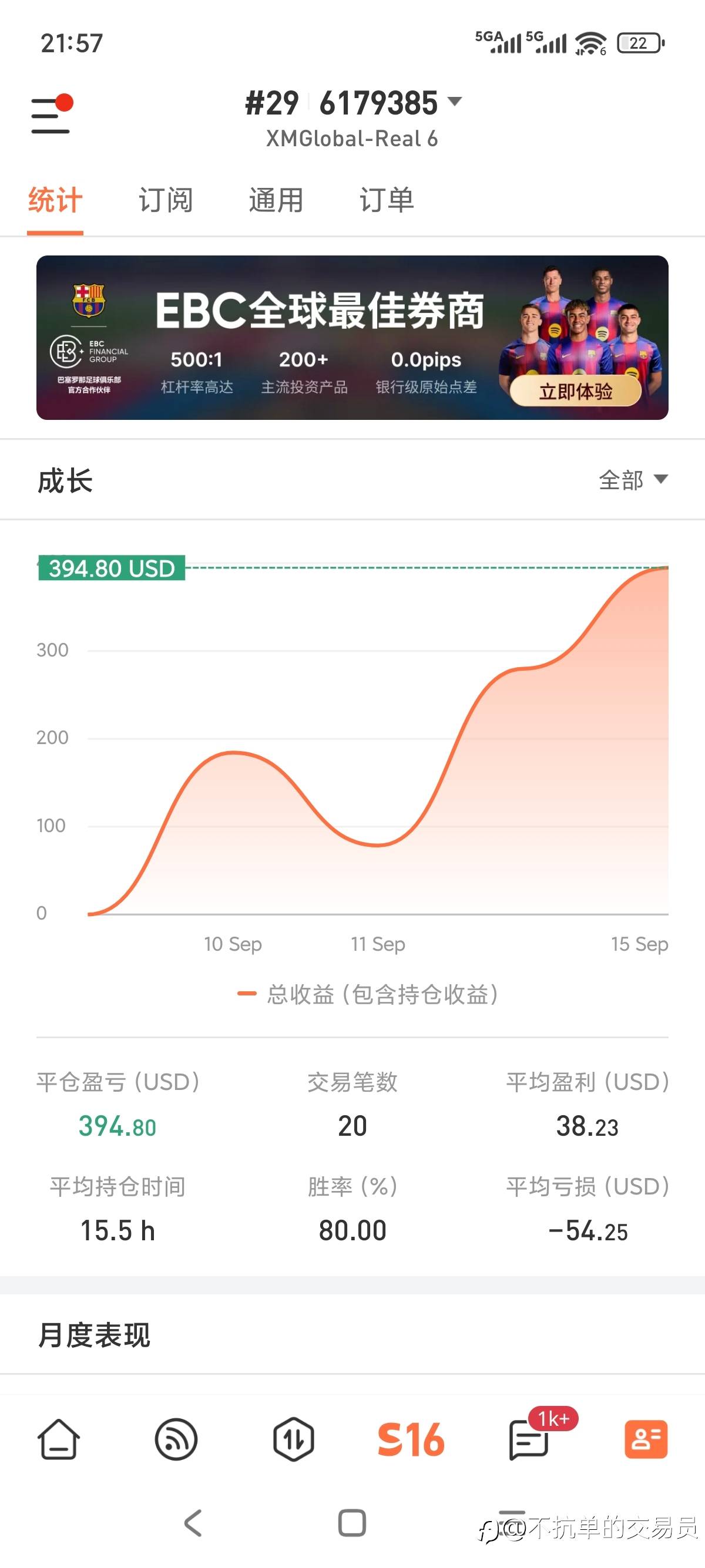Tap 立即体验 on the EBC banner
This screenshot has width=705, height=1568.
pyautogui.click(x=575, y=391)
